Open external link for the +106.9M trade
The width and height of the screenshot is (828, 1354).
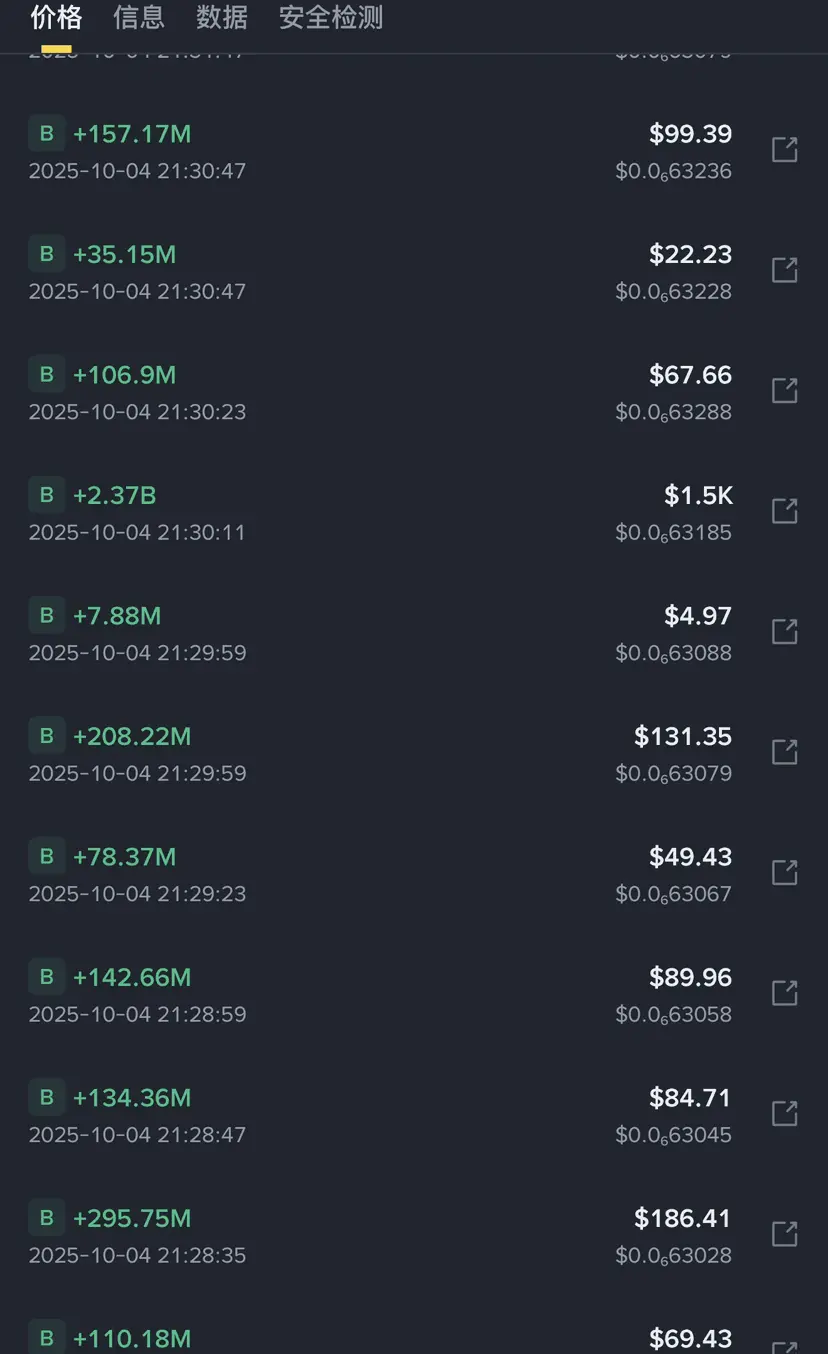pos(785,391)
